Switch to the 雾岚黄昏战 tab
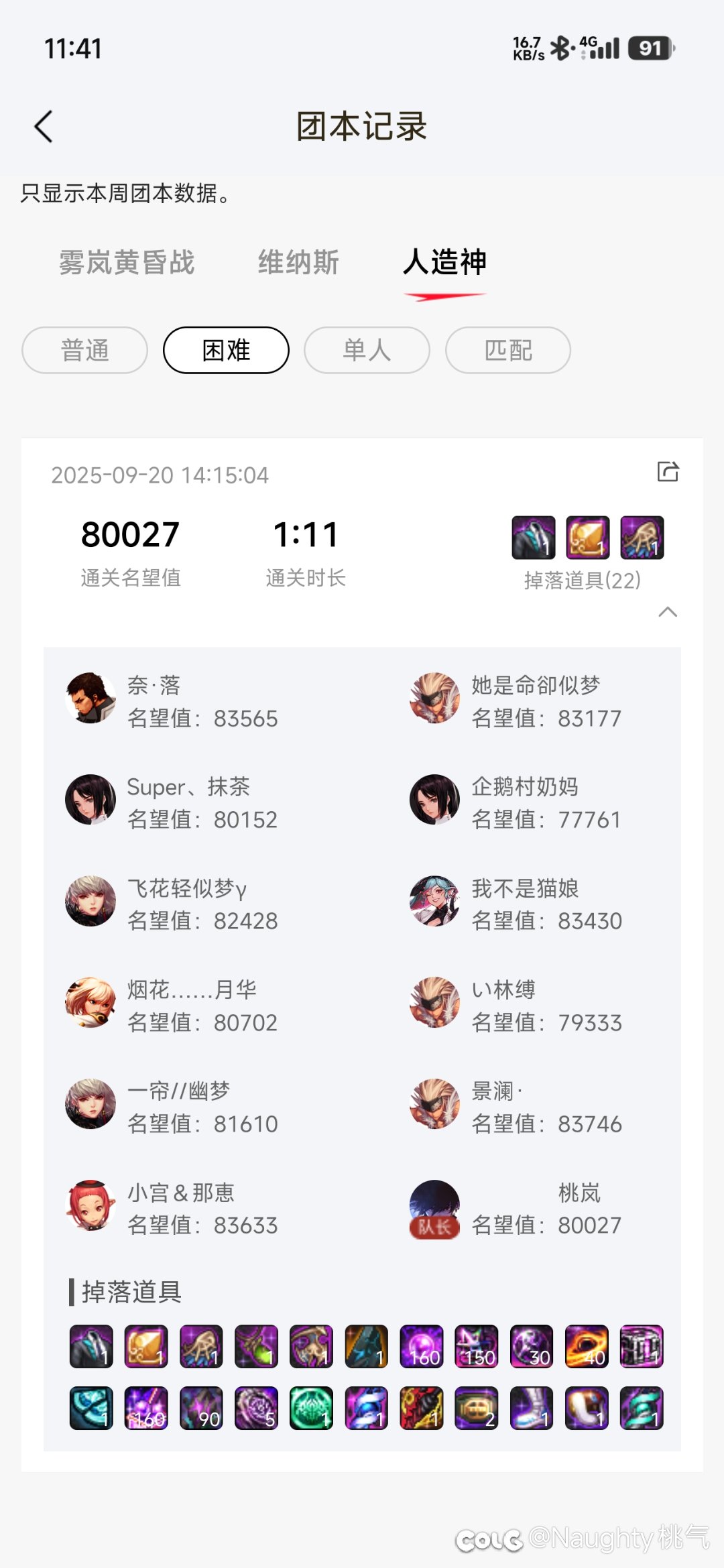The height and width of the screenshot is (1568, 724). click(127, 262)
